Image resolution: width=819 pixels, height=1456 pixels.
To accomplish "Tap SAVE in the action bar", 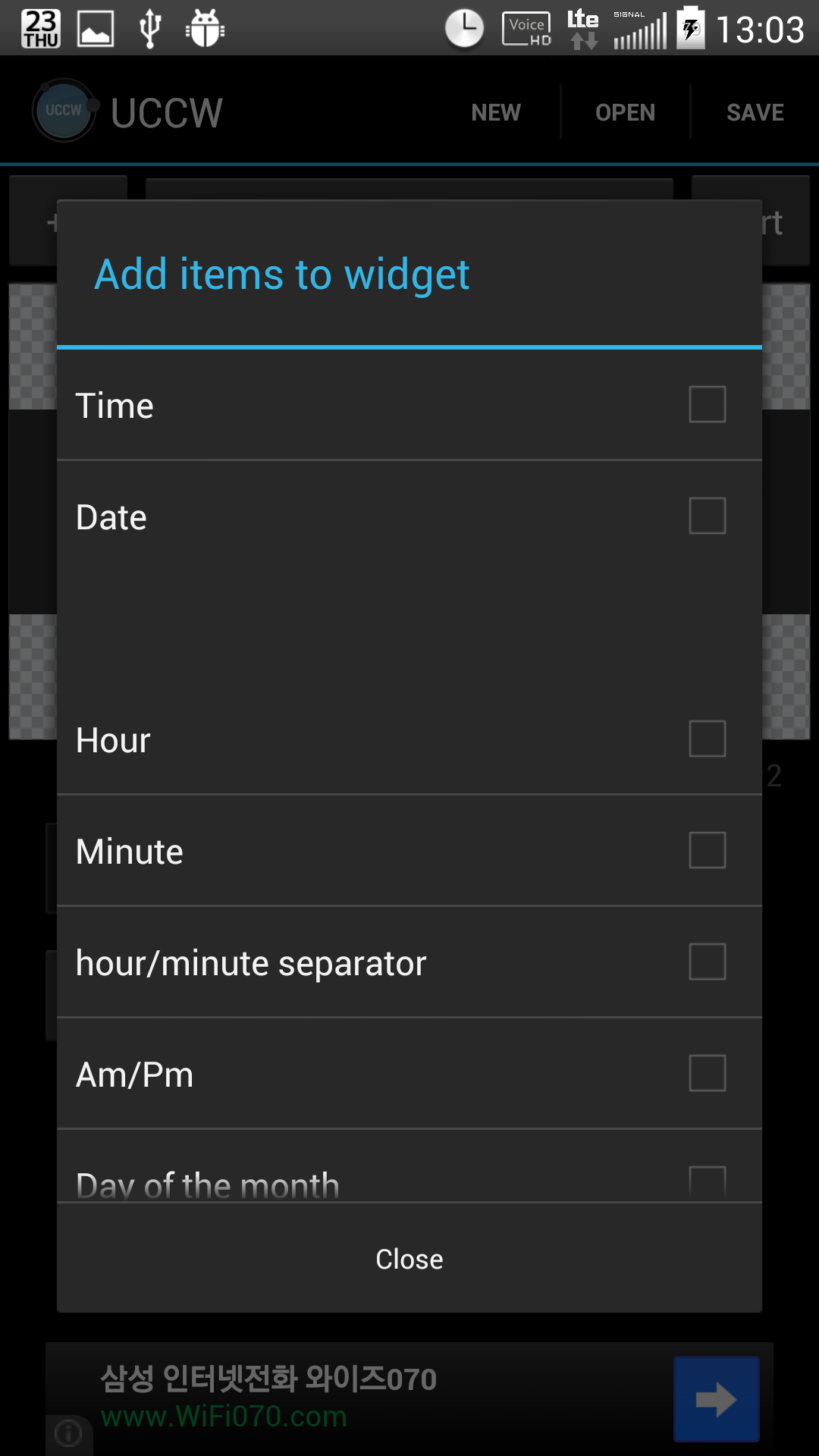I will tap(755, 112).
